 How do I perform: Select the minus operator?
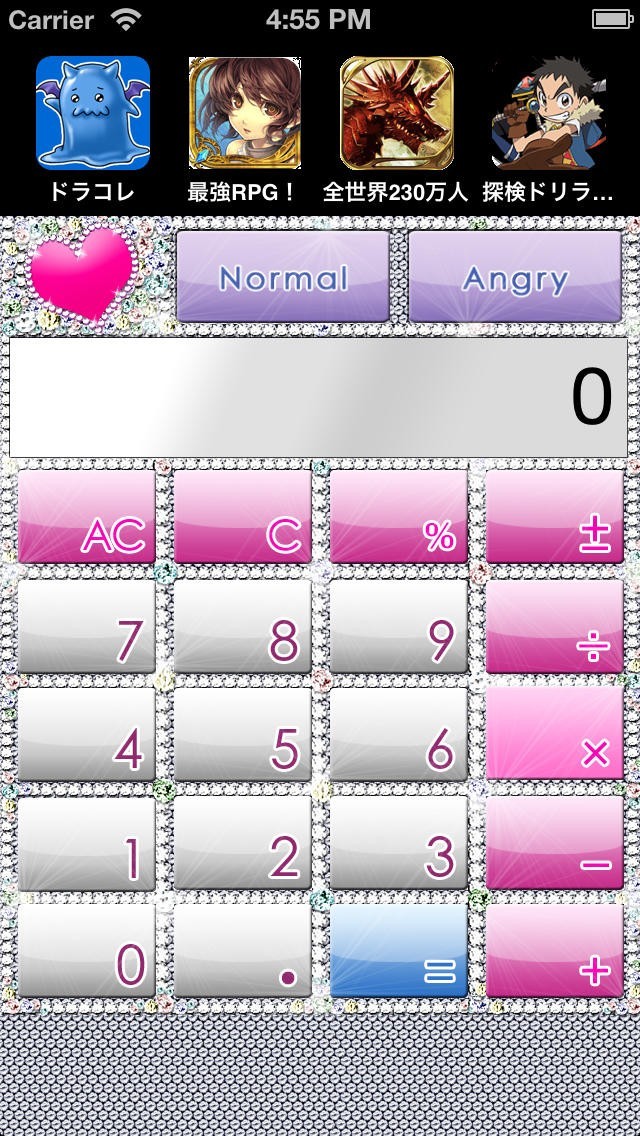555,843
